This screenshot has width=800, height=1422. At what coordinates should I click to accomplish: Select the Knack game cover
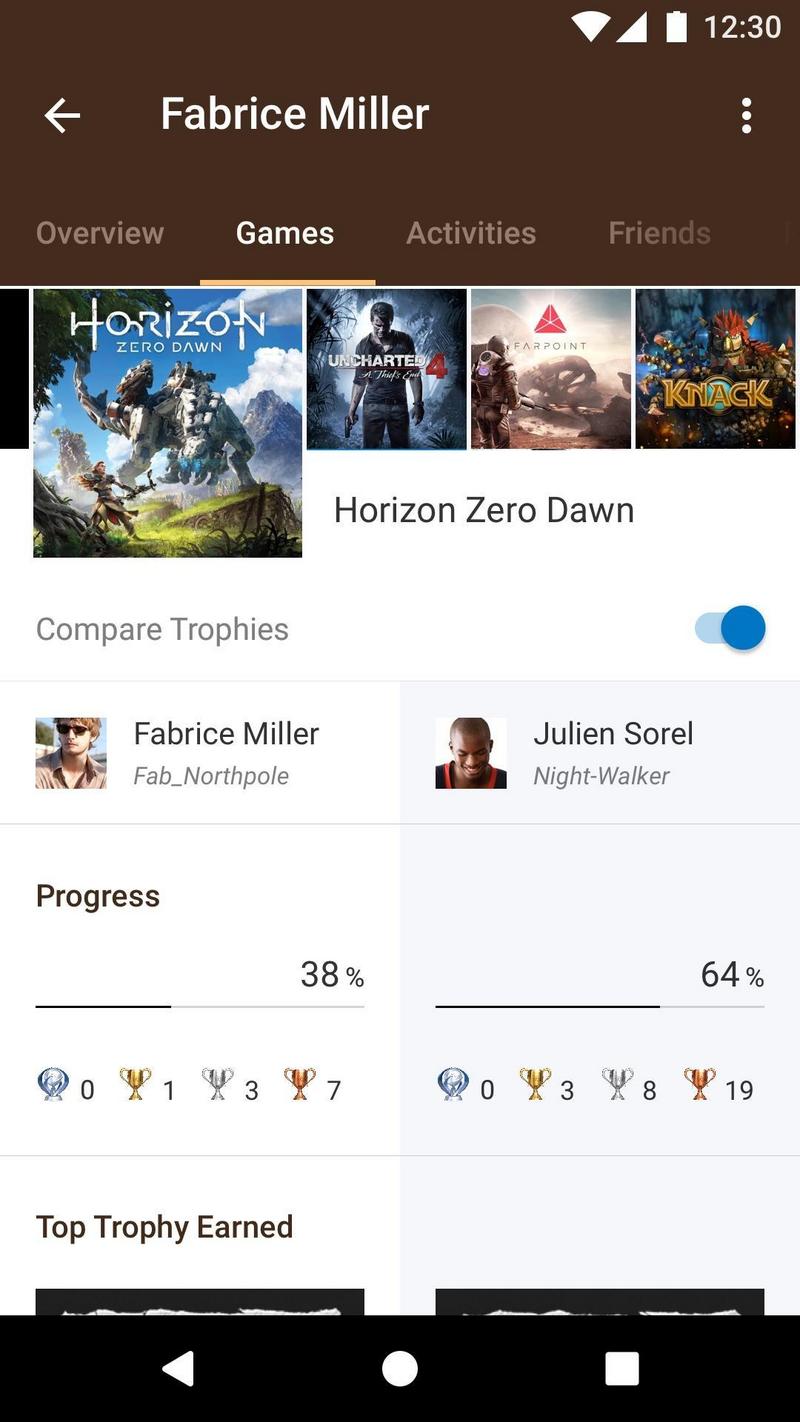(716, 369)
